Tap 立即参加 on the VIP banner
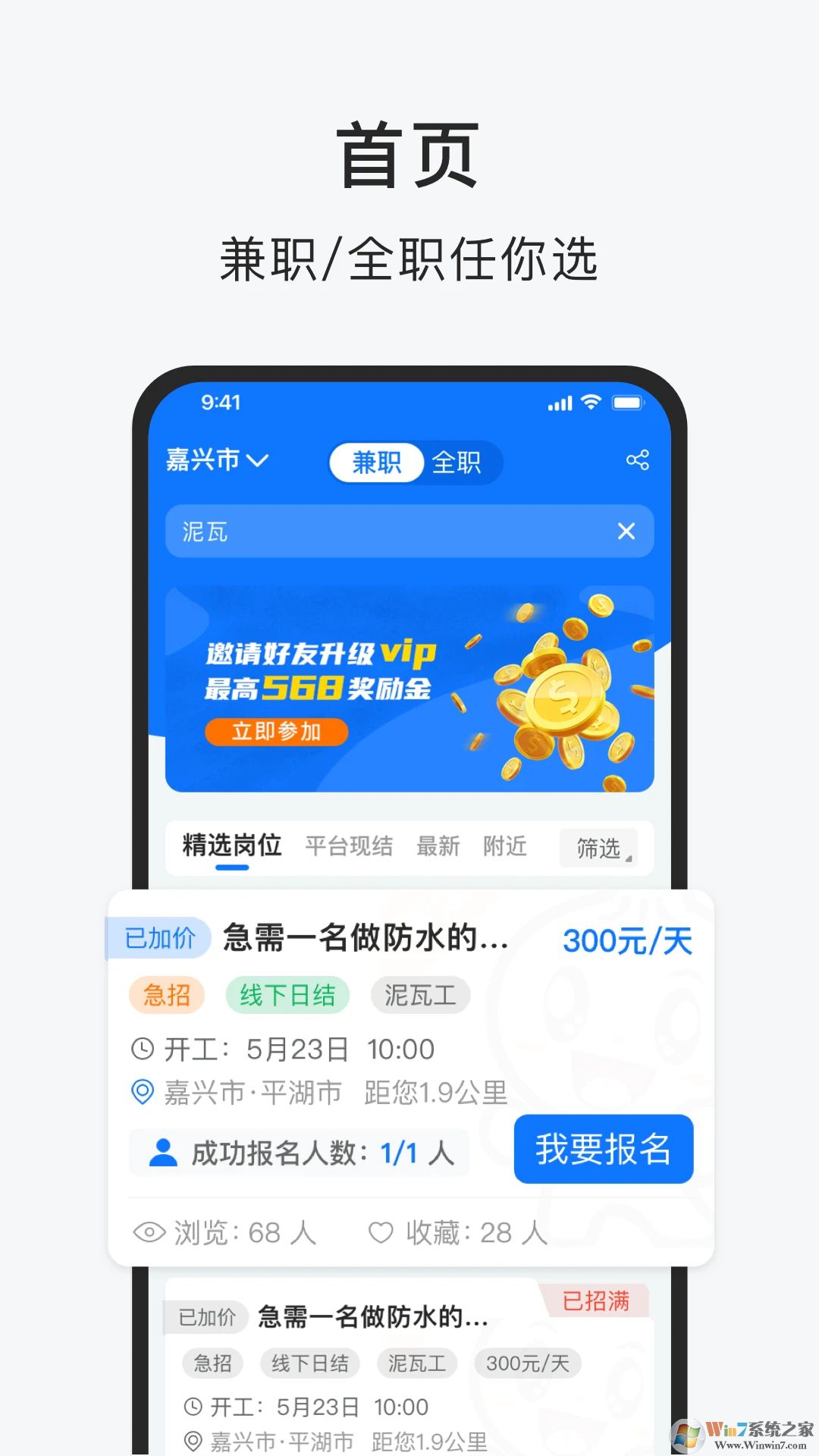Viewport: 819px width, 1456px height. coord(276,731)
